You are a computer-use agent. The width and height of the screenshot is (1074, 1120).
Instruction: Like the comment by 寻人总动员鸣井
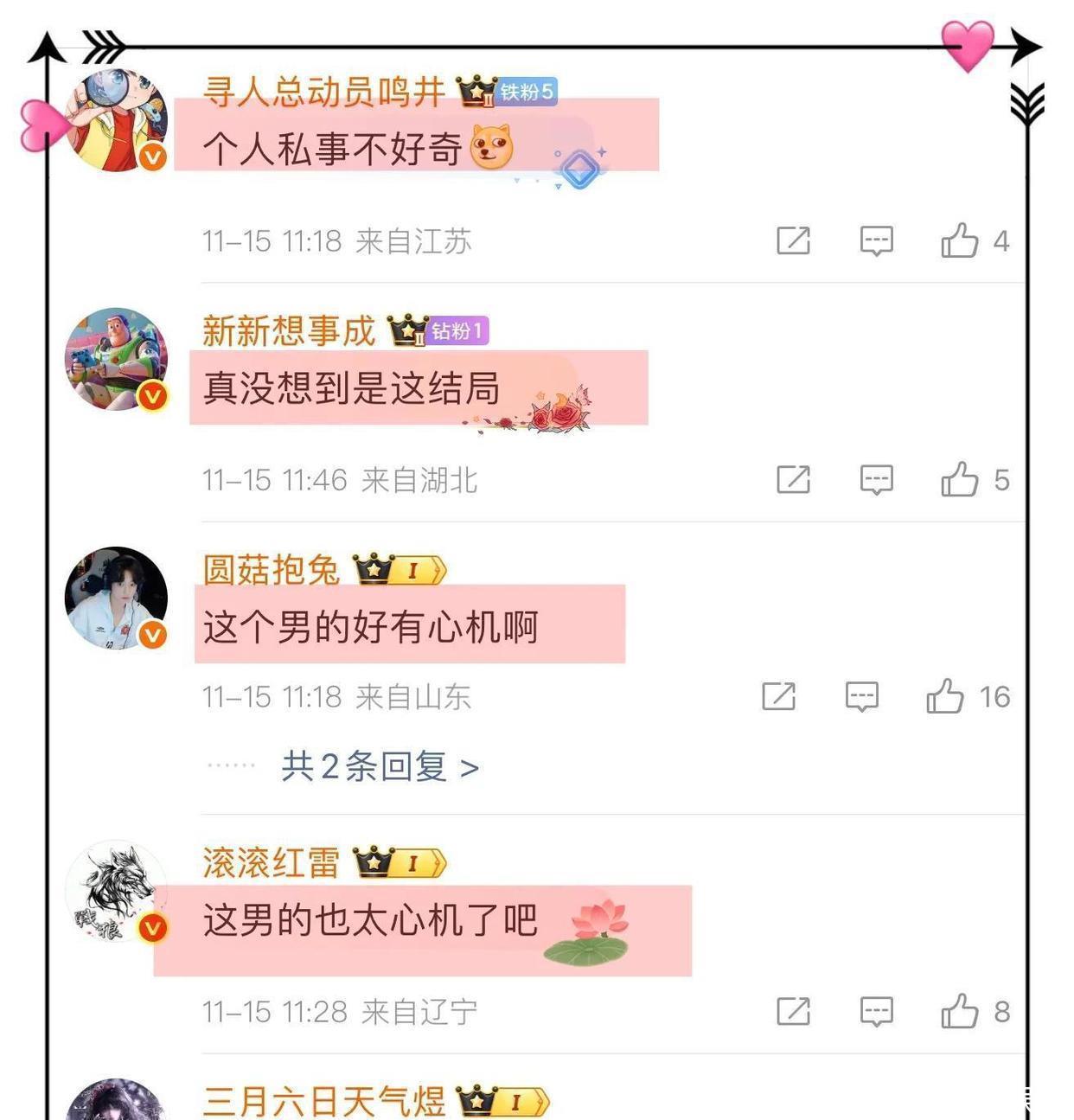point(960,240)
